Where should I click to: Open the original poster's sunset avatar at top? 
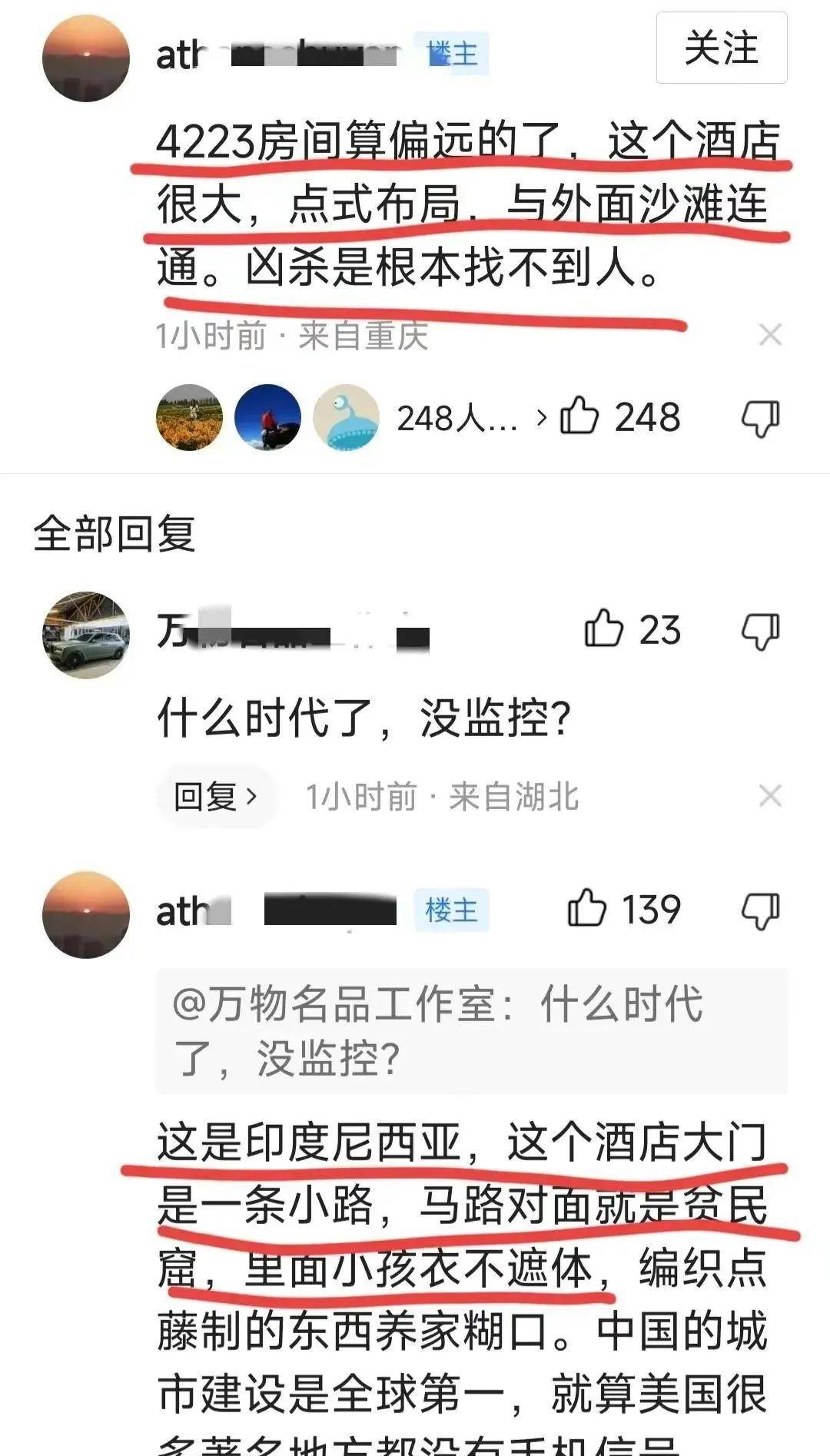click(x=85, y=58)
